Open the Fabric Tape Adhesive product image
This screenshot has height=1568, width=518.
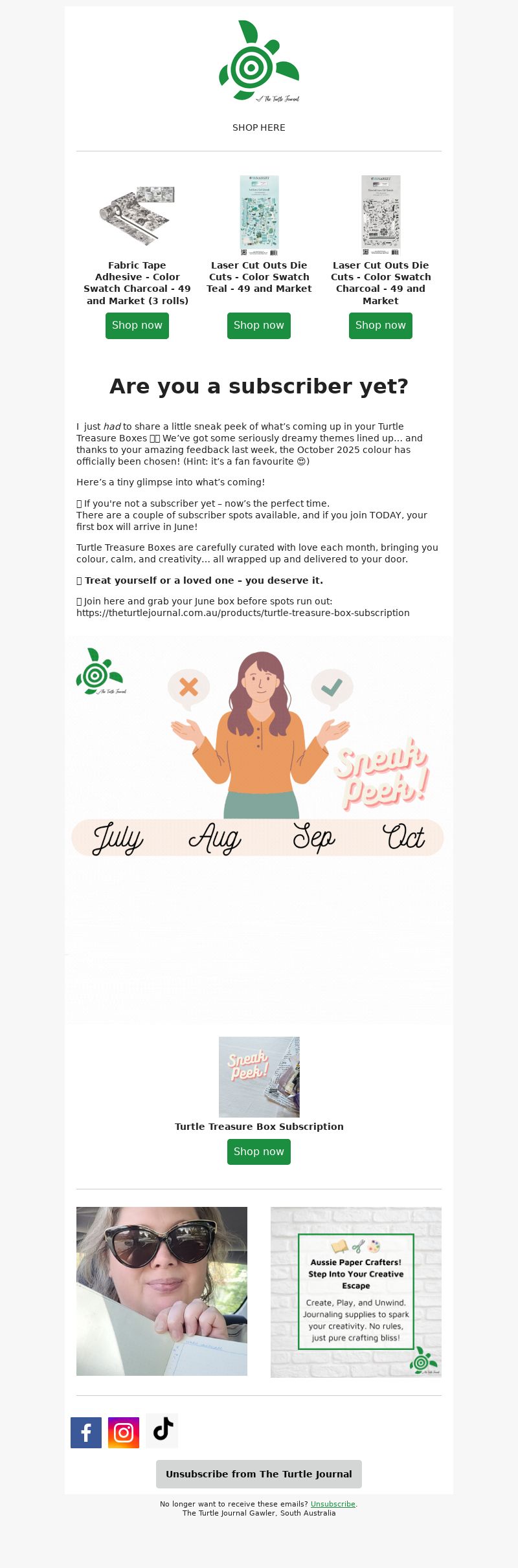137,215
